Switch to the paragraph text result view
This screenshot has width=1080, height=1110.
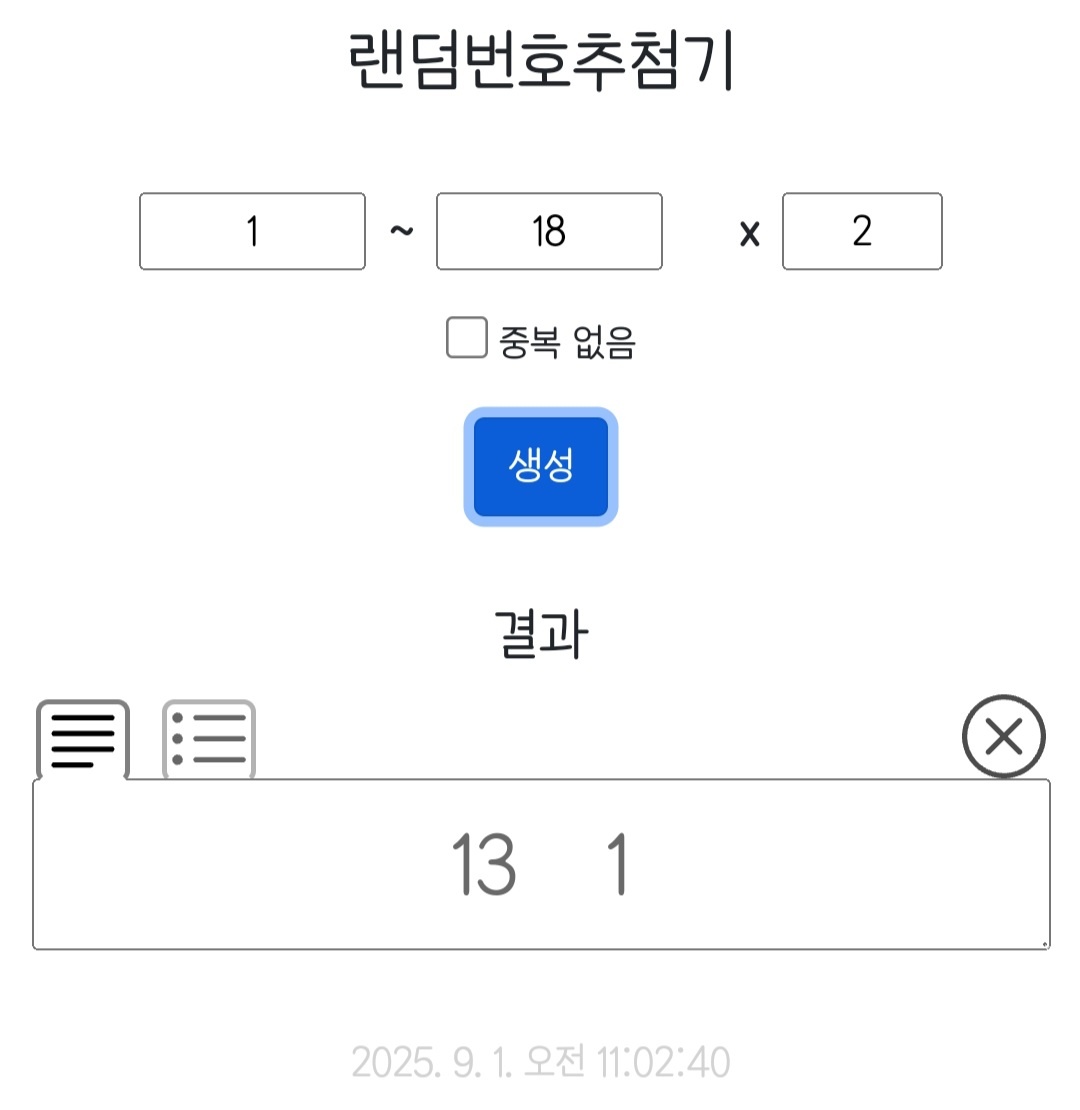(83, 740)
